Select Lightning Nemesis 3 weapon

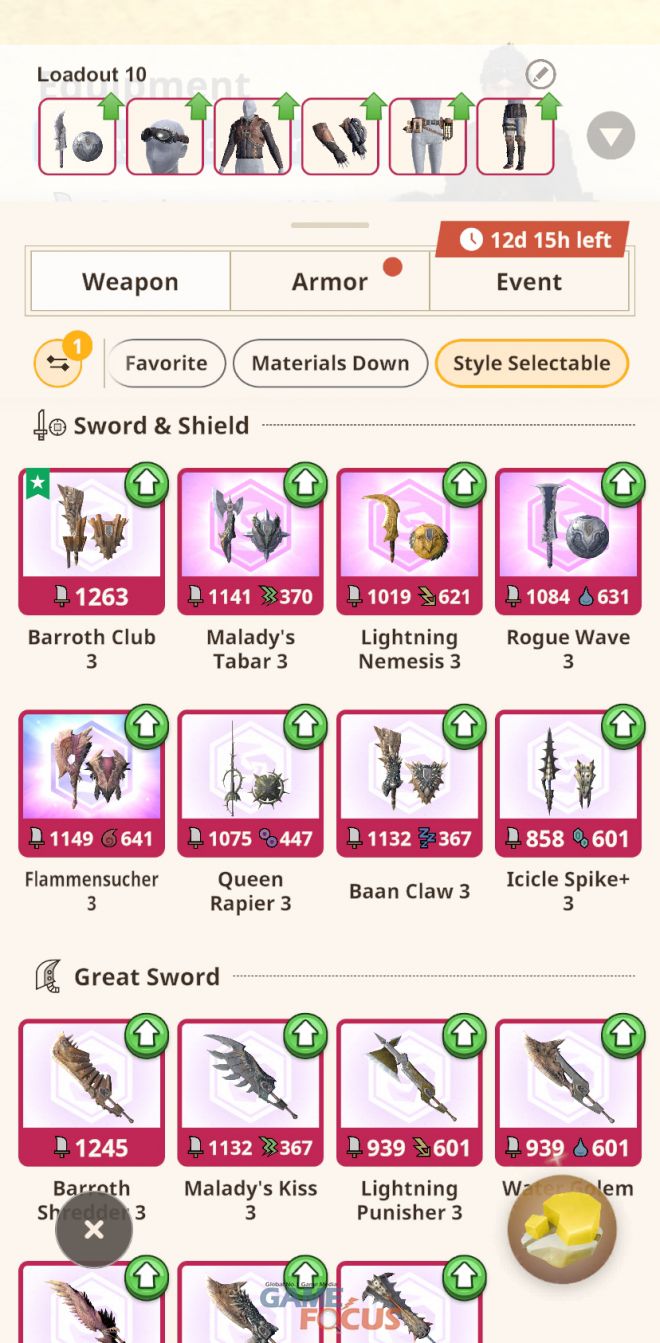[x=409, y=542]
